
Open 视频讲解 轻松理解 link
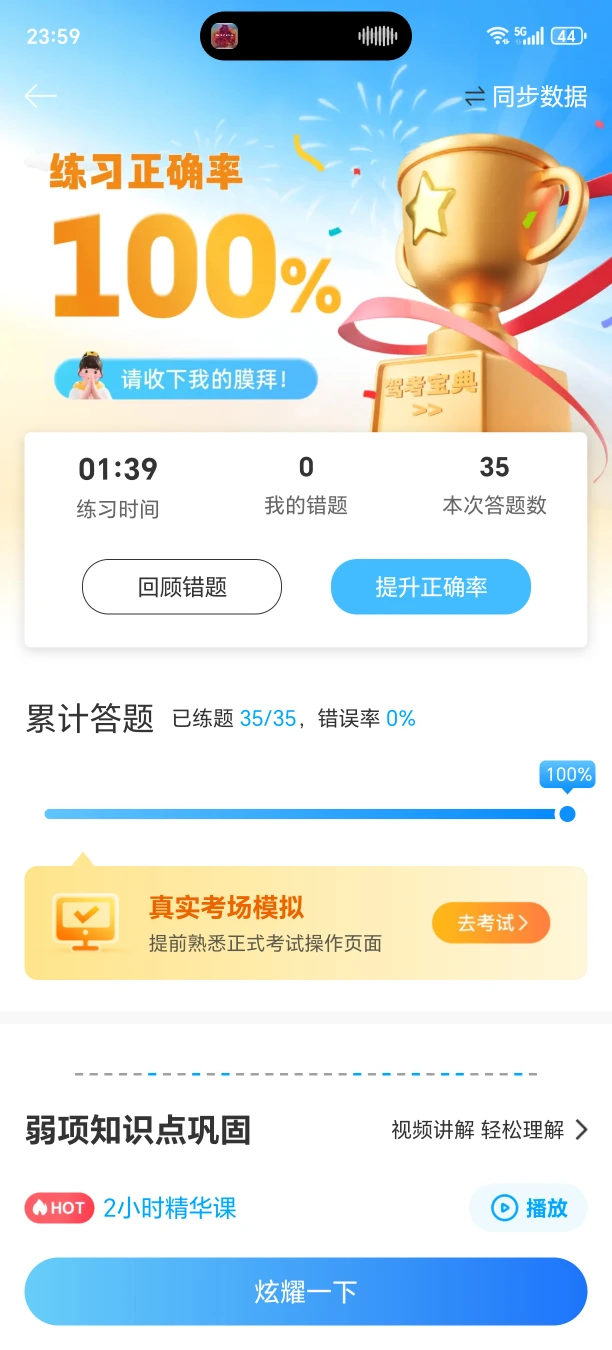[x=489, y=1130]
